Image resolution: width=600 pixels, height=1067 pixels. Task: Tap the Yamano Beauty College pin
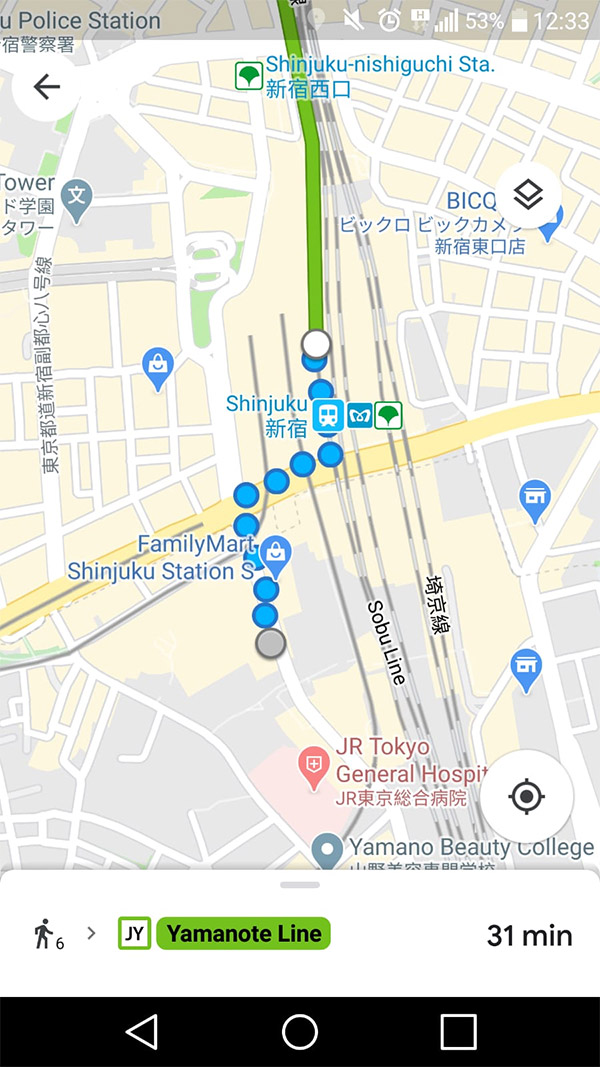pos(327,852)
